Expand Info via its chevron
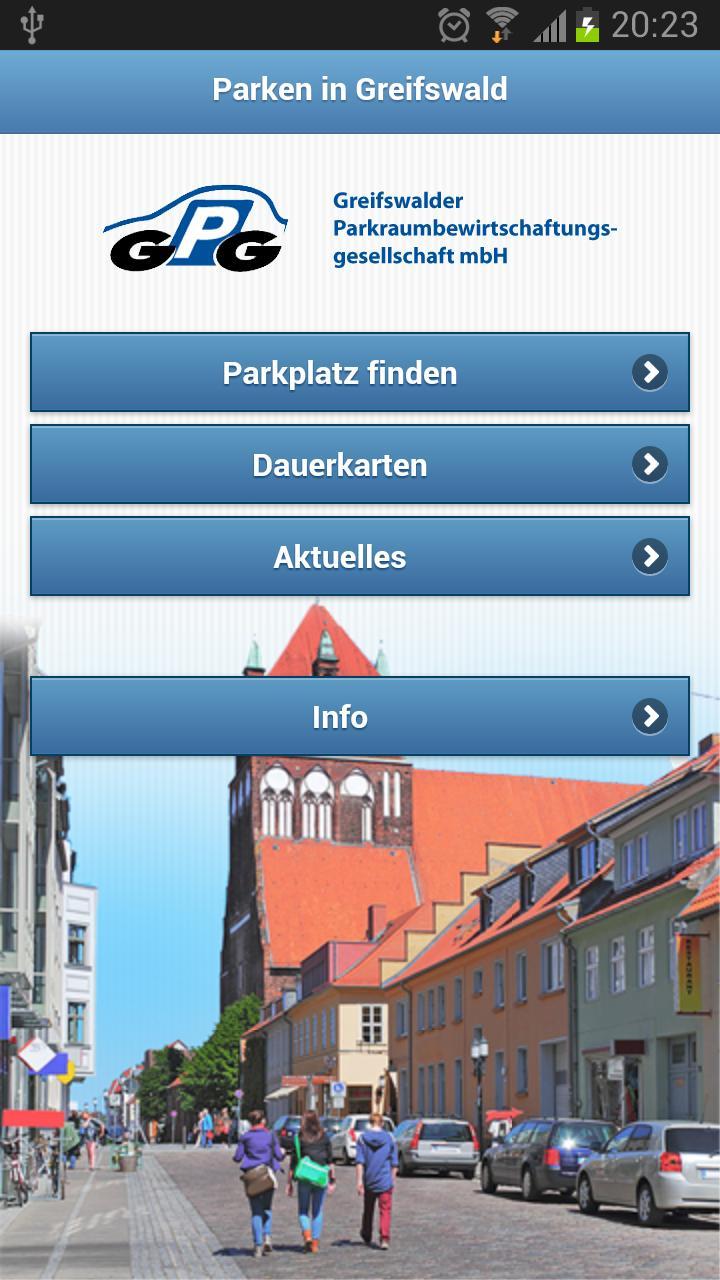Screen dimensions: 720x1280 point(652,716)
